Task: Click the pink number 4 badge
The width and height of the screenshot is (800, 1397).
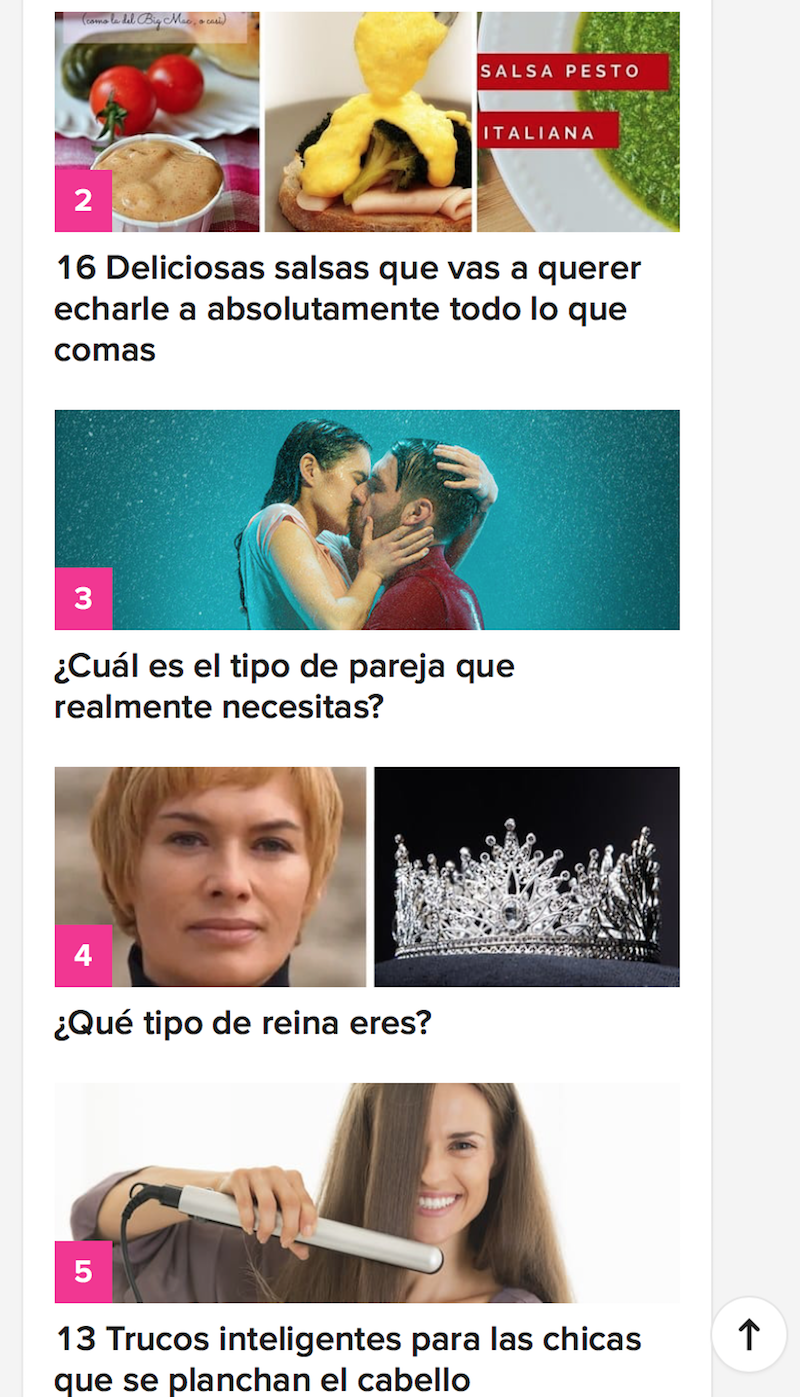Action: [82, 956]
